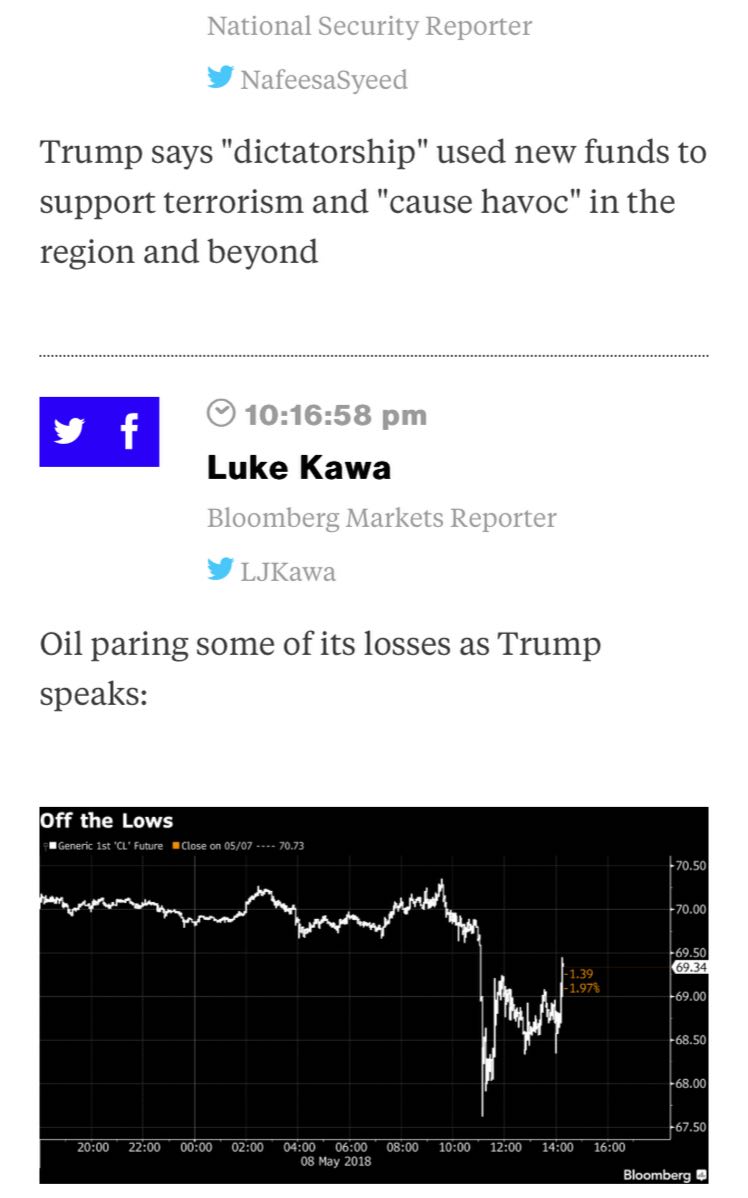The height and width of the screenshot is (1198, 748).
Task: Share Luke Kawa's post on Facebook
Action: tap(130, 431)
